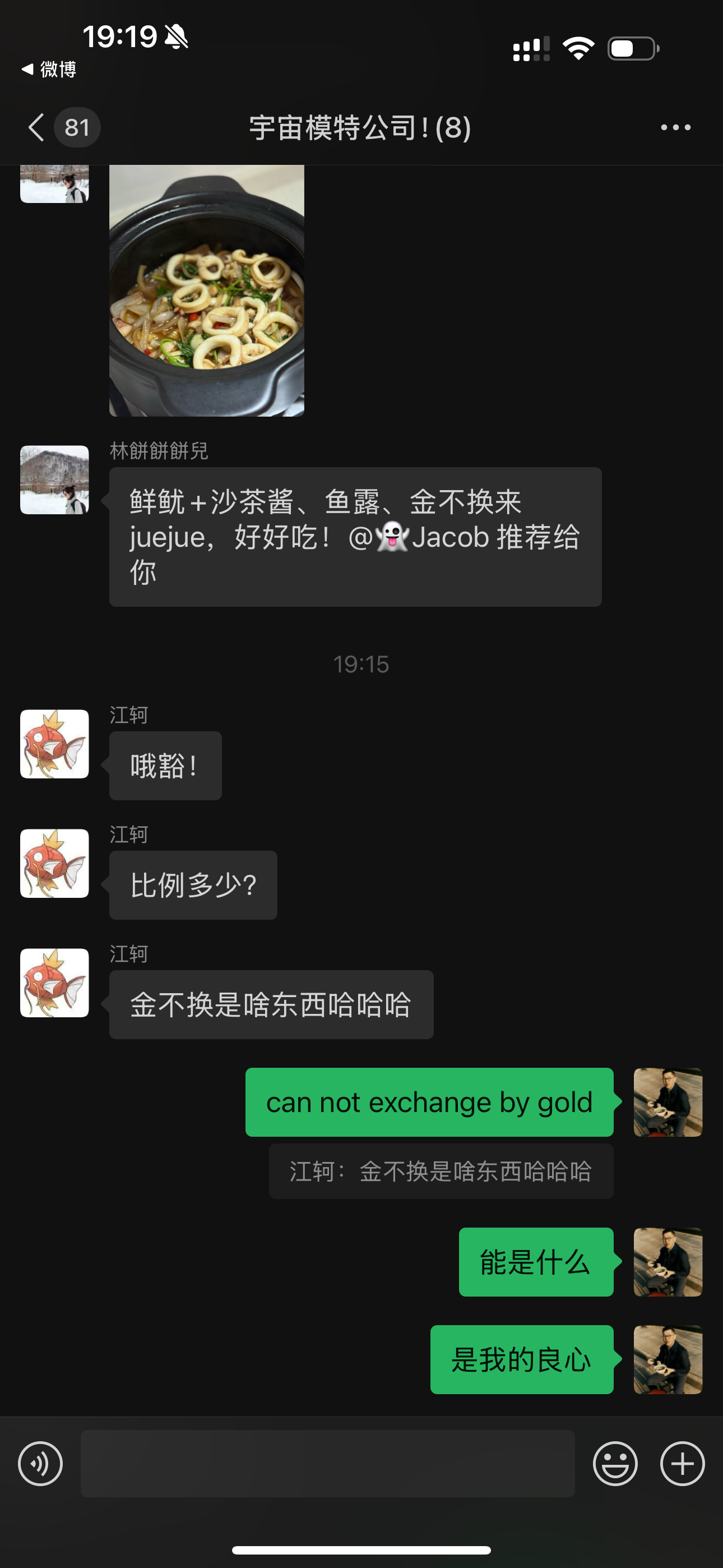Image resolution: width=723 pixels, height=1568 pixels.
Task: Tap my avatar beside 是我的良心
Action: click(668, 1360)
